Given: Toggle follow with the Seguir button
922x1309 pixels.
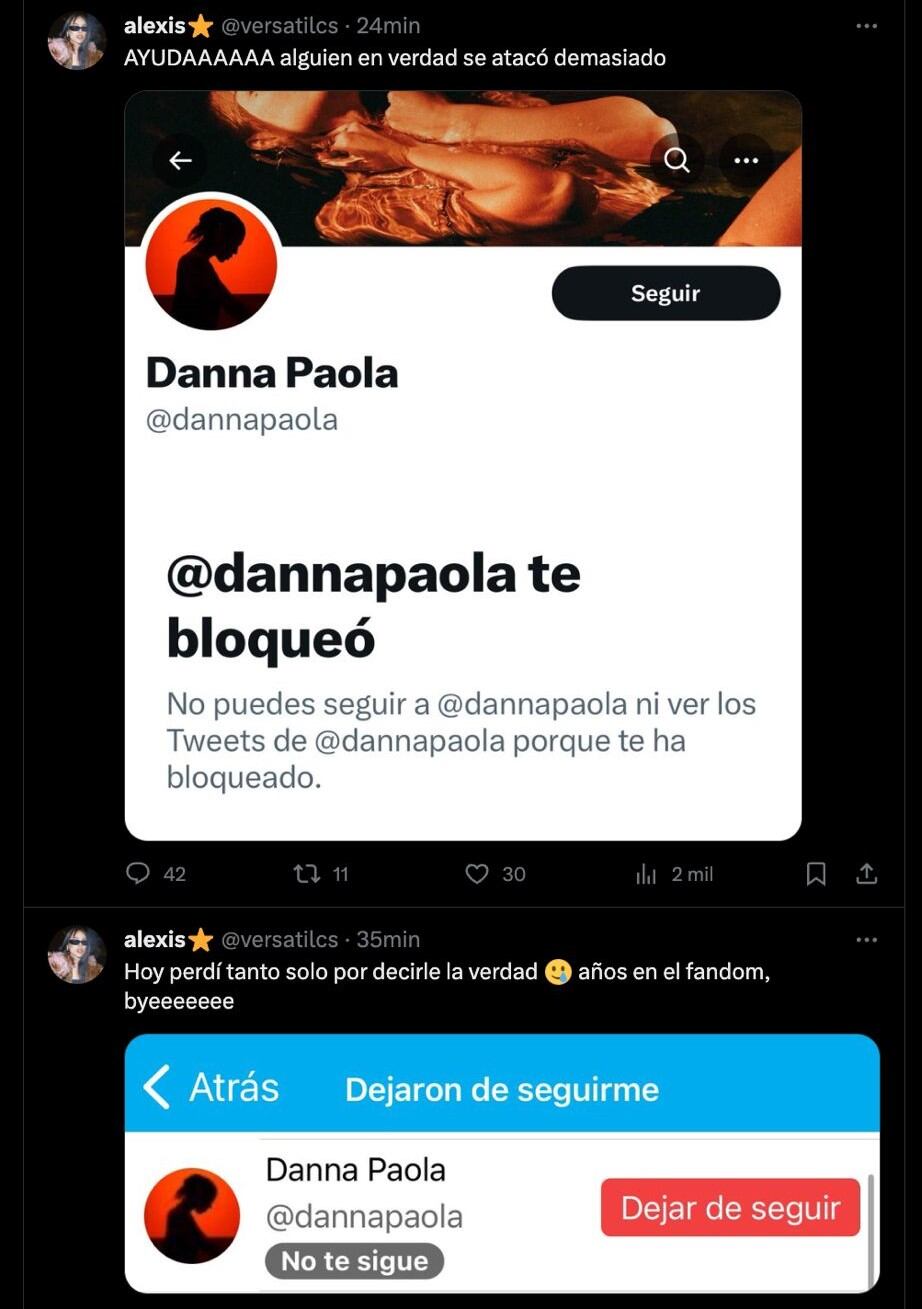Looking at the screenshot, I should [x=665, y=293].
